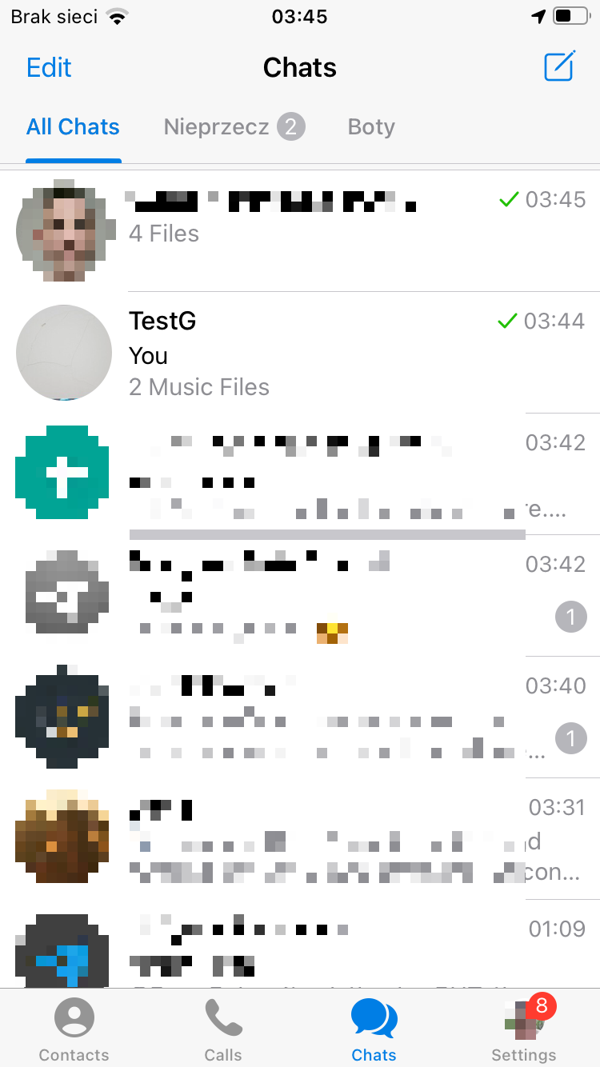Compose a new message
Viewport: 600px width, 1067px height.
point(559,67)
